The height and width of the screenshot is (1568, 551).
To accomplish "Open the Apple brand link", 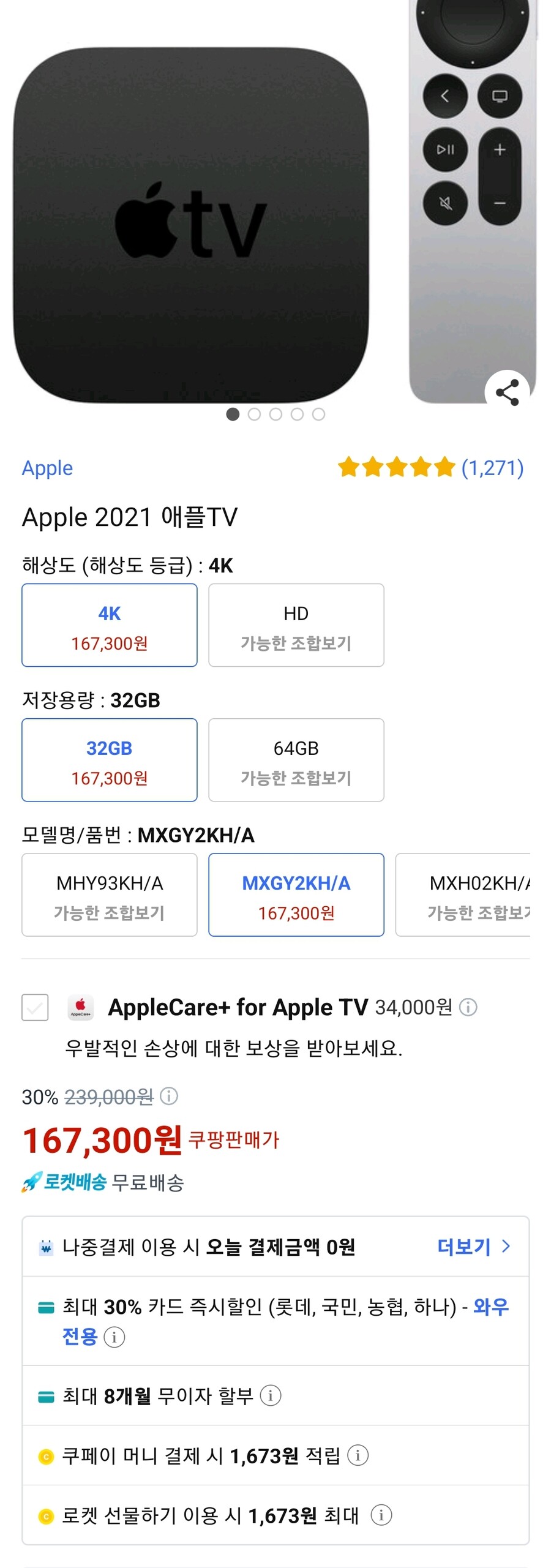I will 47,468.
